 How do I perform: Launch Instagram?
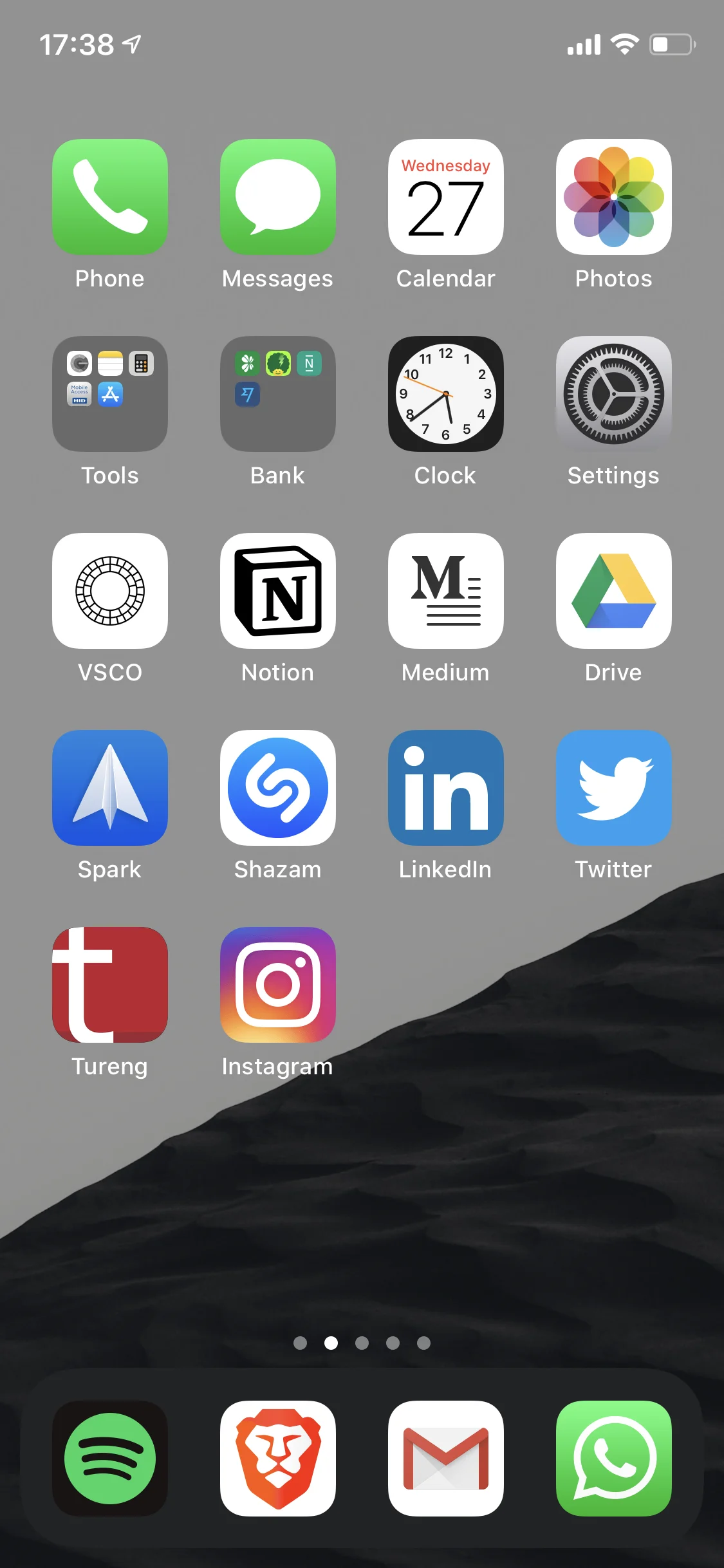tap(278, 985)
